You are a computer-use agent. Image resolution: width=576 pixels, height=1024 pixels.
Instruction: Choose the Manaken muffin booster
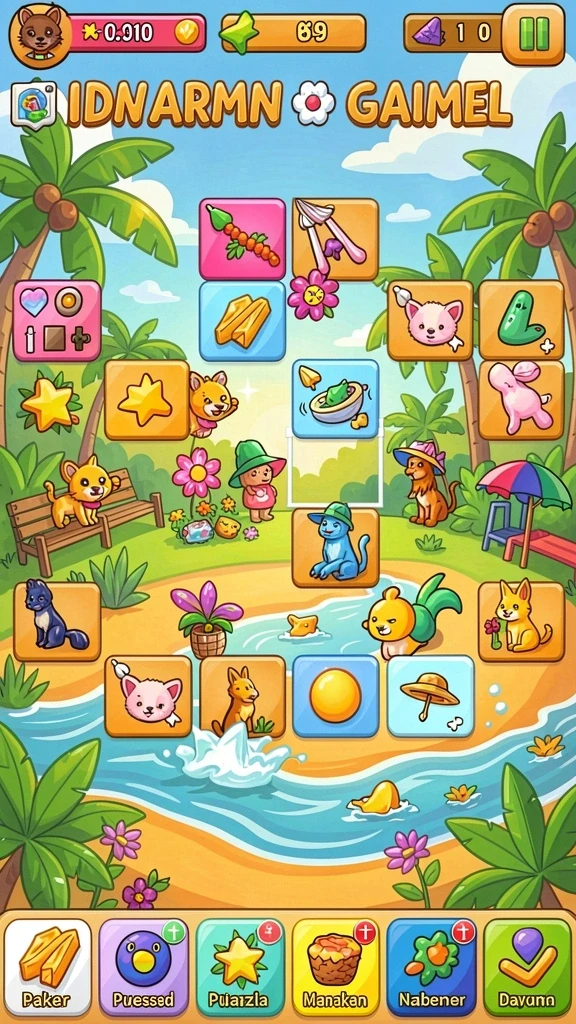(336, 967)
